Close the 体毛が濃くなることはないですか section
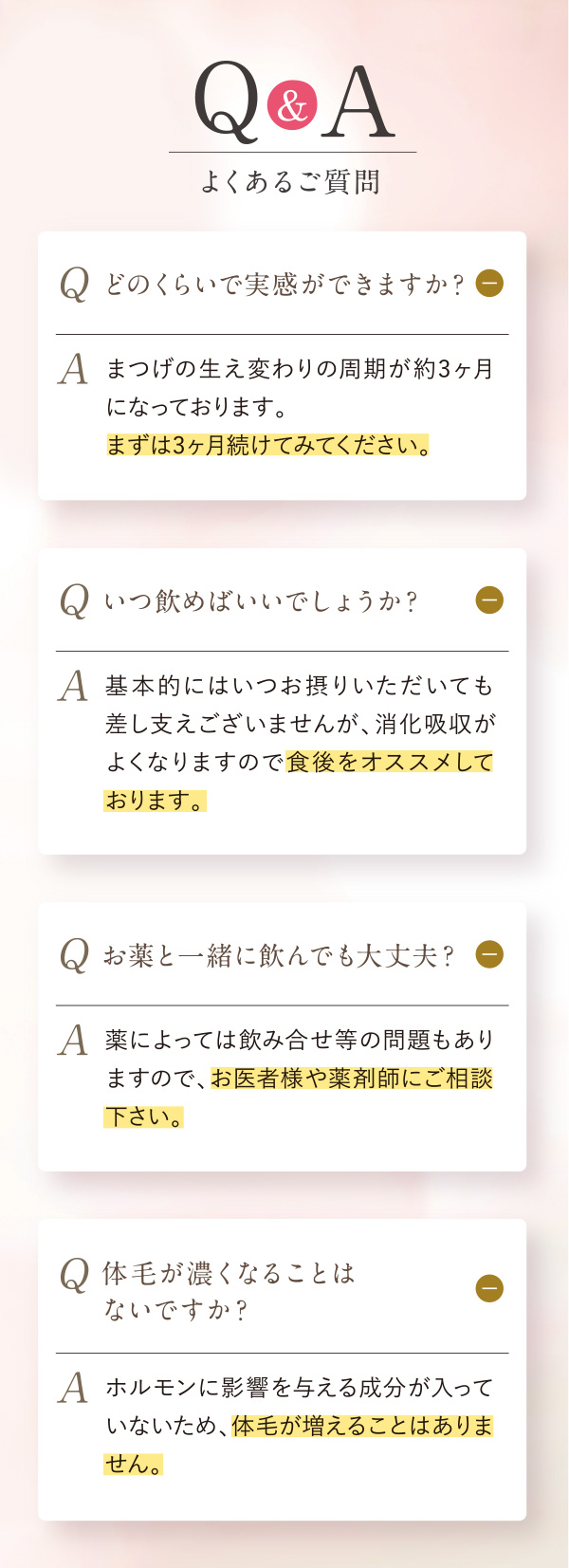Screen dimensions: 569x1568 (489, 1289)
